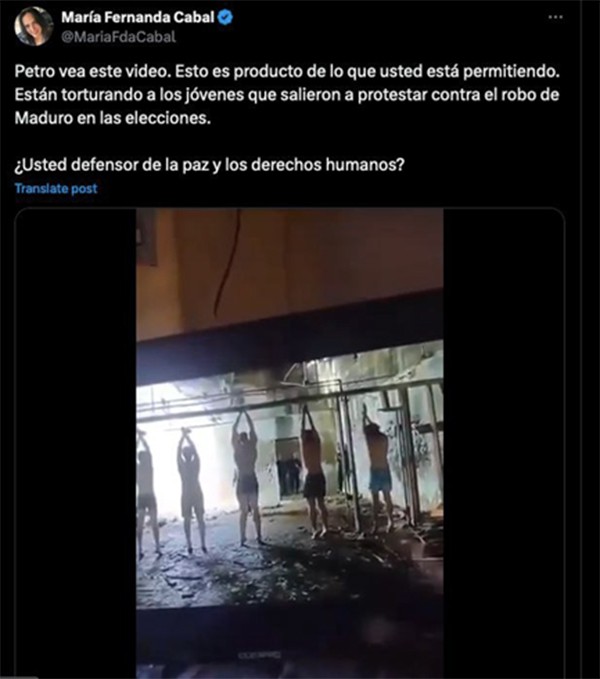Tap the Translate post link
600x679 pixels.
(x=56, y=189)
